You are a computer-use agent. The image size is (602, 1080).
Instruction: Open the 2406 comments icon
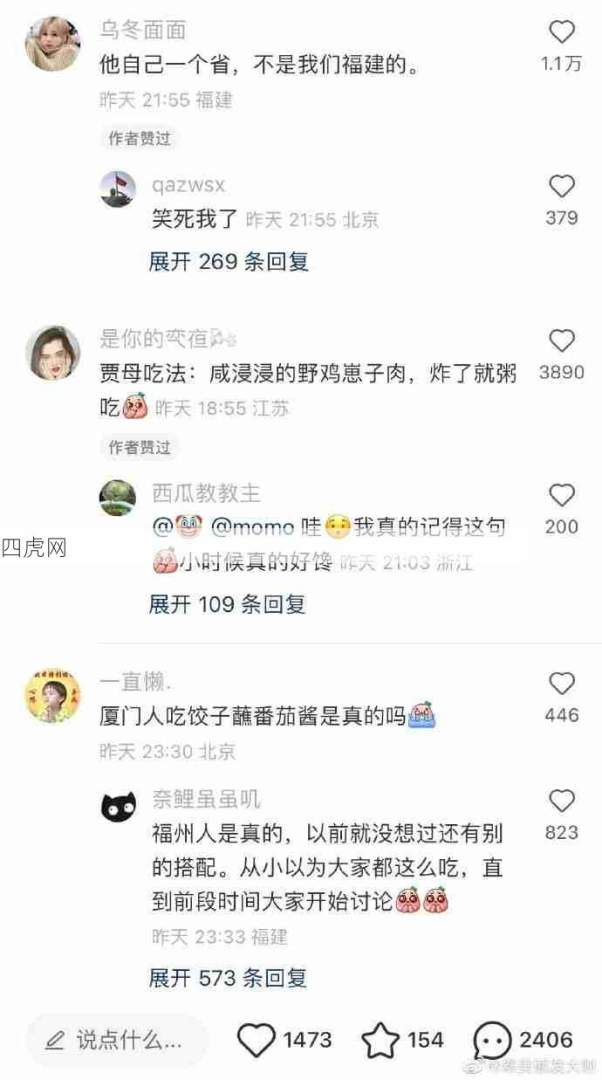(492, 1040)
